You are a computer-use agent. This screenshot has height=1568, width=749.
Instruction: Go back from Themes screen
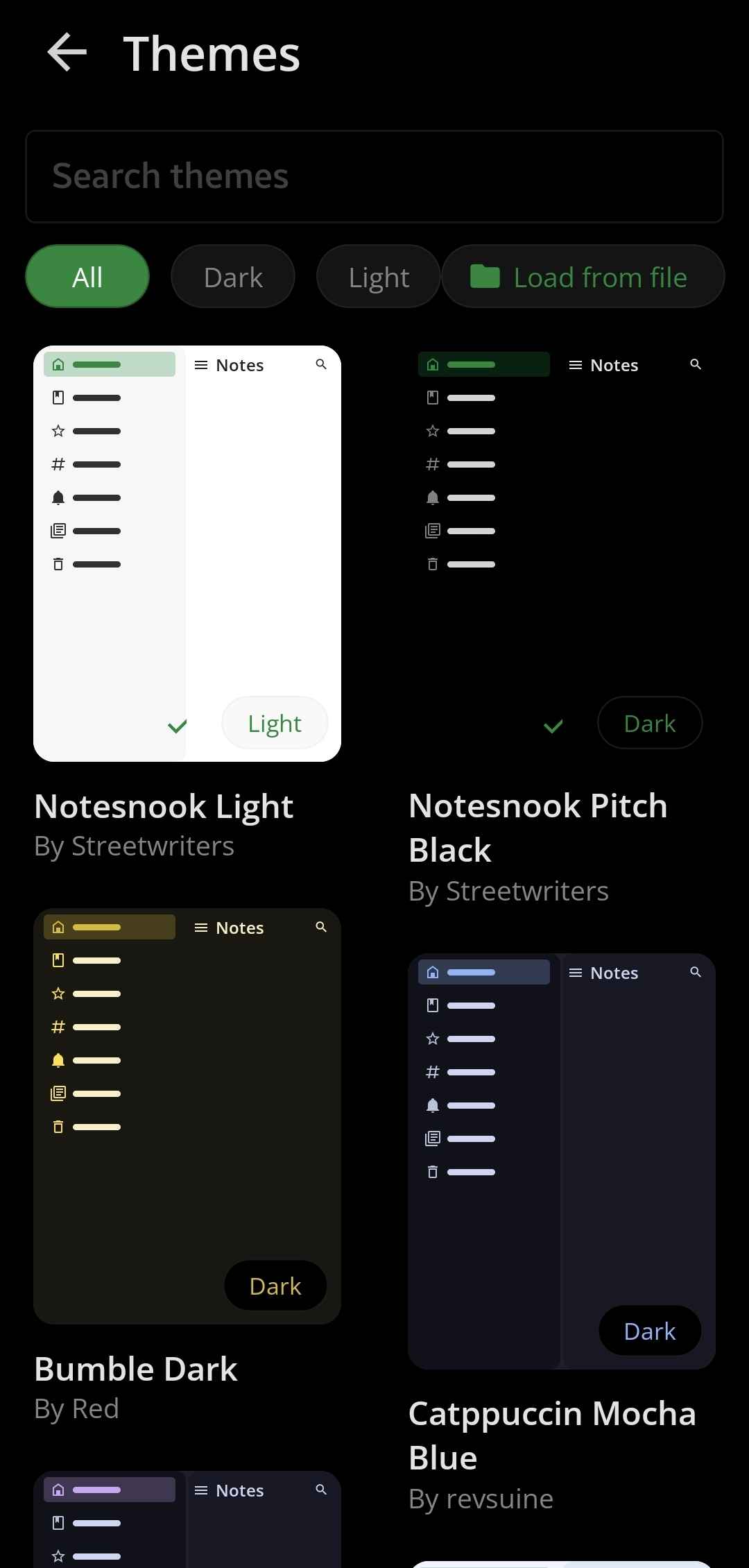coord(67,53)
